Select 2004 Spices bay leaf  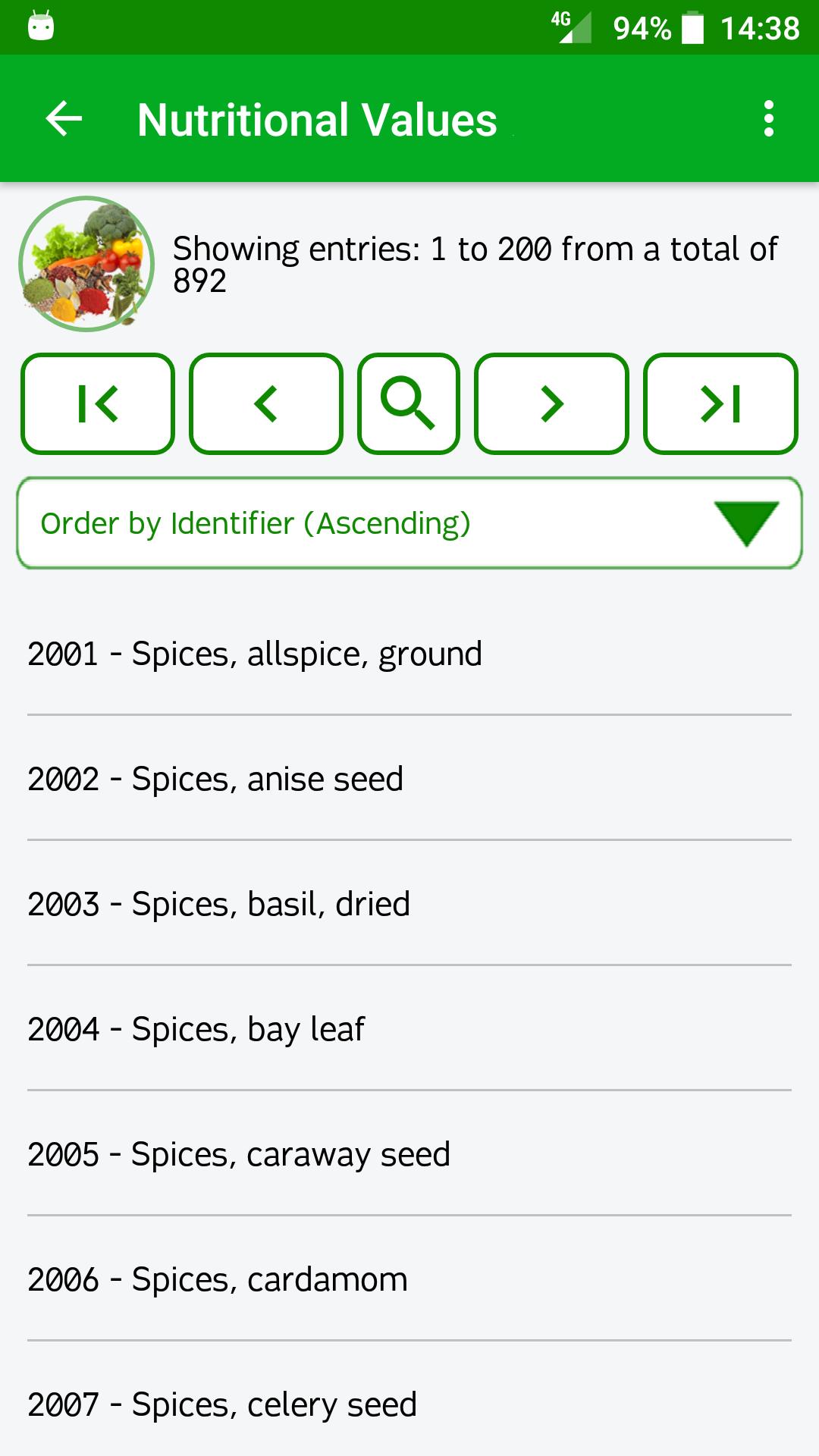click(x=196, y=1028)
